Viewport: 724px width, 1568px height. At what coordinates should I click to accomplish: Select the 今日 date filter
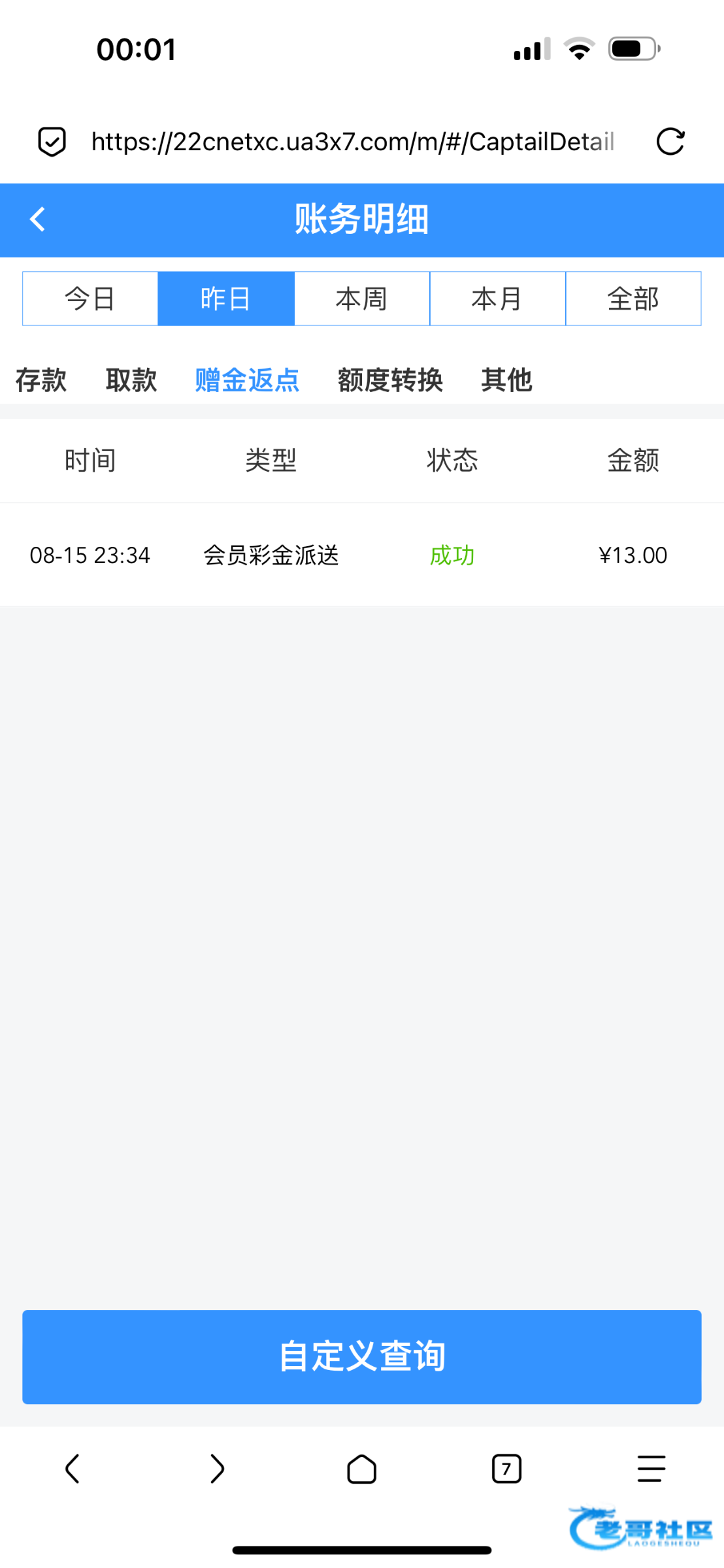(90, 299)
